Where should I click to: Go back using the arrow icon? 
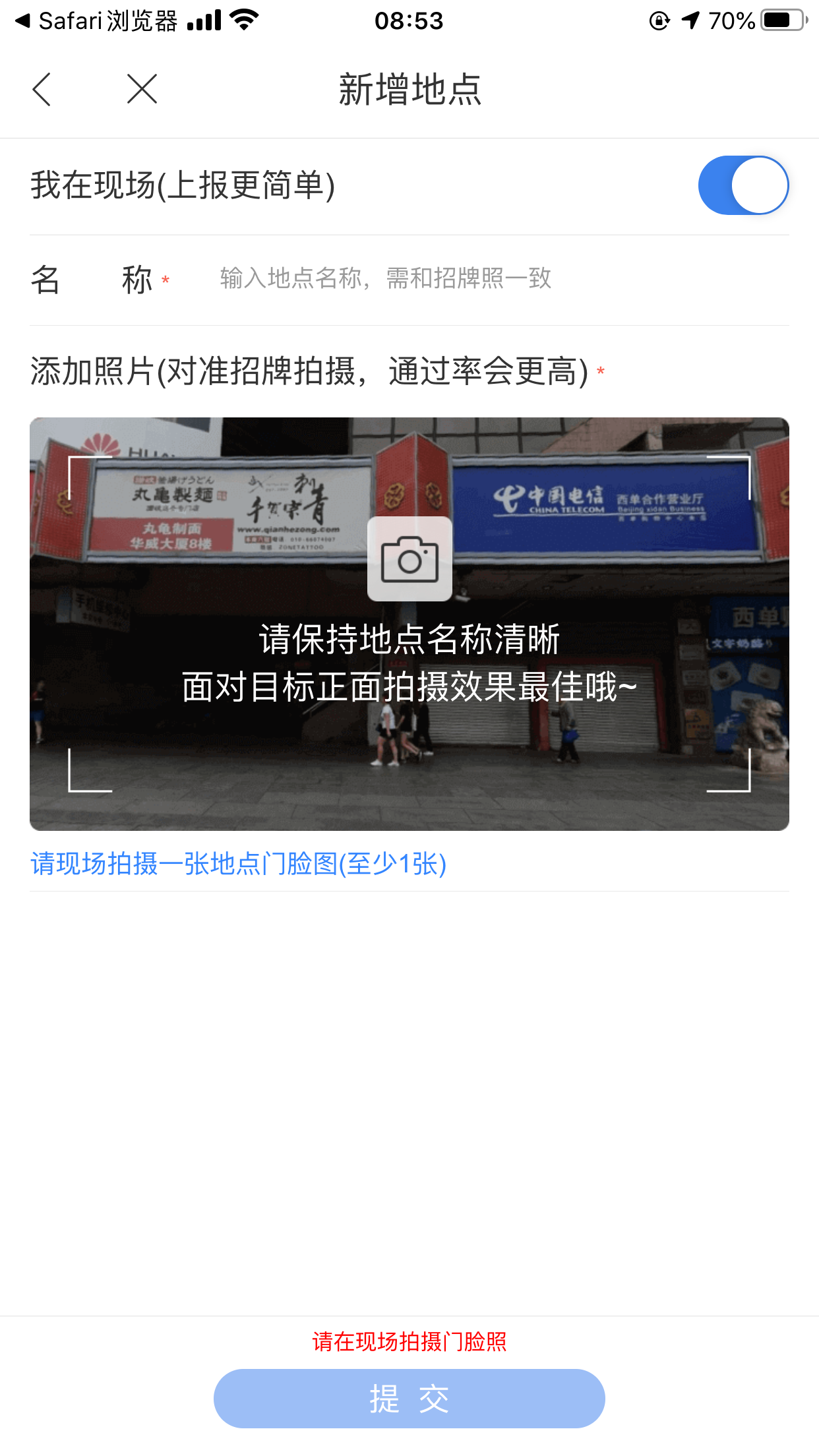(42, 89)
